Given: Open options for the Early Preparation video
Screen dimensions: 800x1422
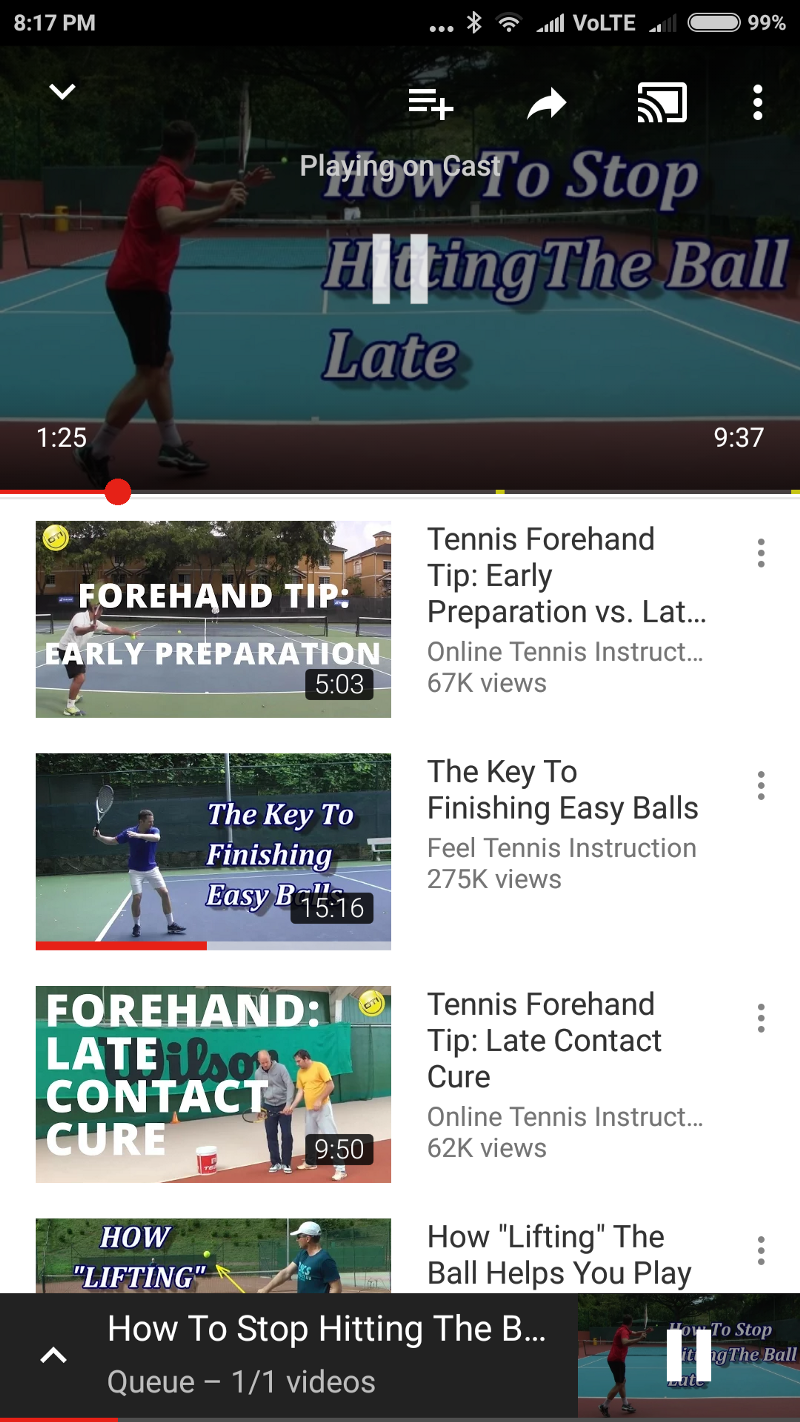Looking at the screenshot, I should (x=761, y=553).
